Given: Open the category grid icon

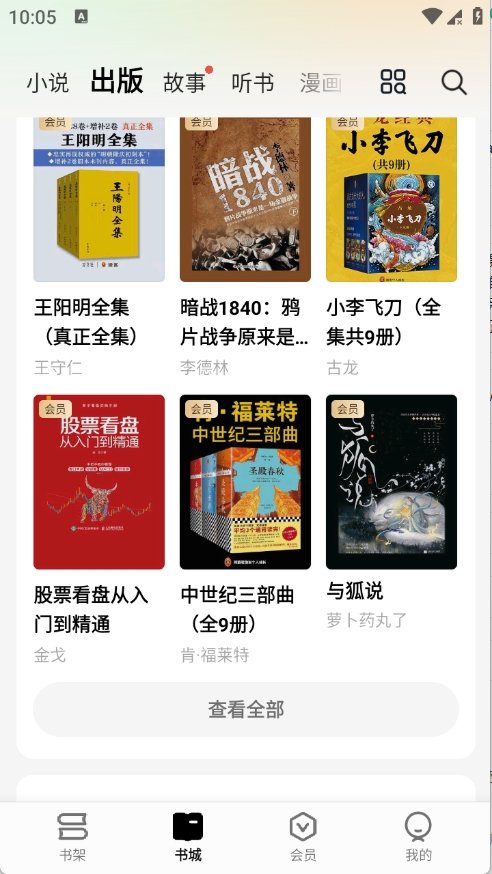Looking at the screenshot, I should [393, 82].
